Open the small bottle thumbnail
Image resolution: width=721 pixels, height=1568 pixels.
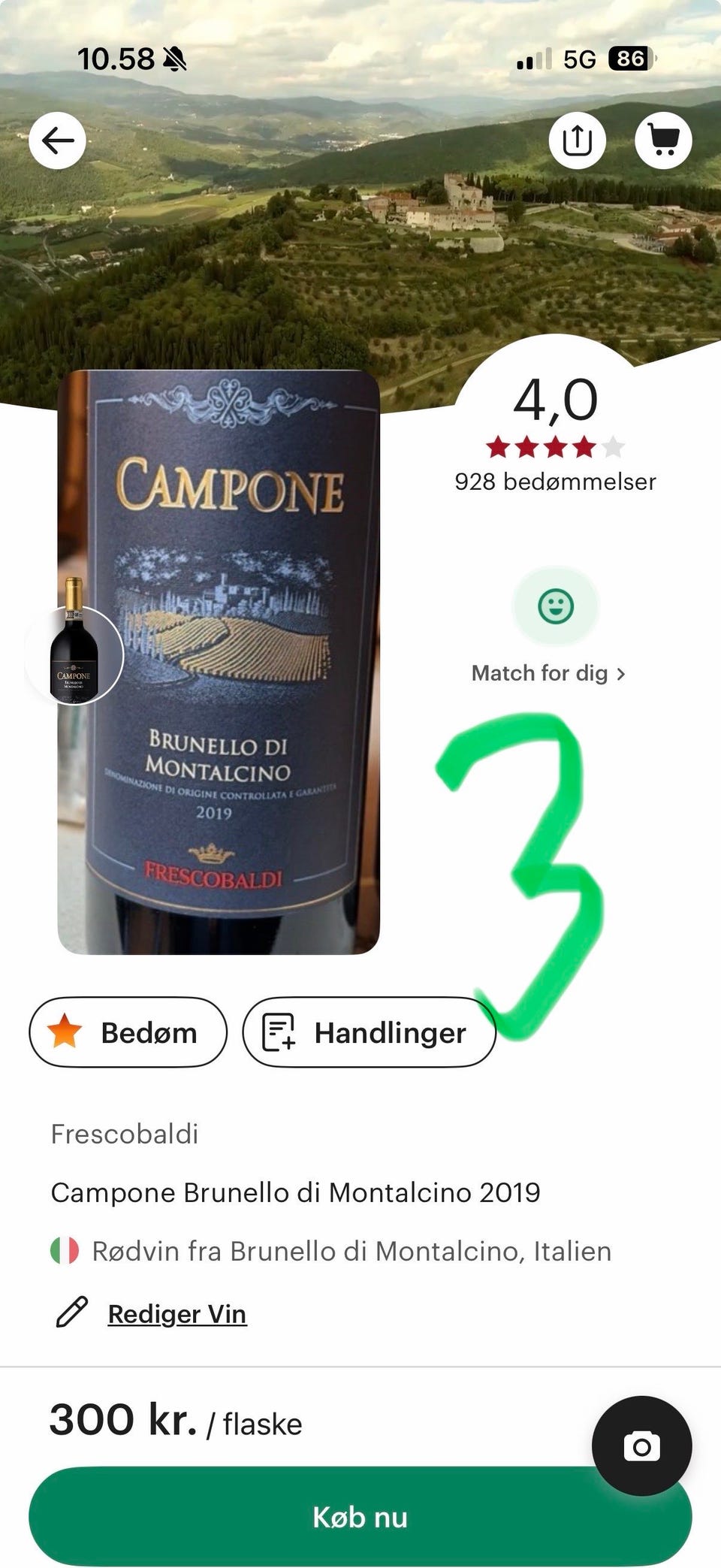click(76, 654)
